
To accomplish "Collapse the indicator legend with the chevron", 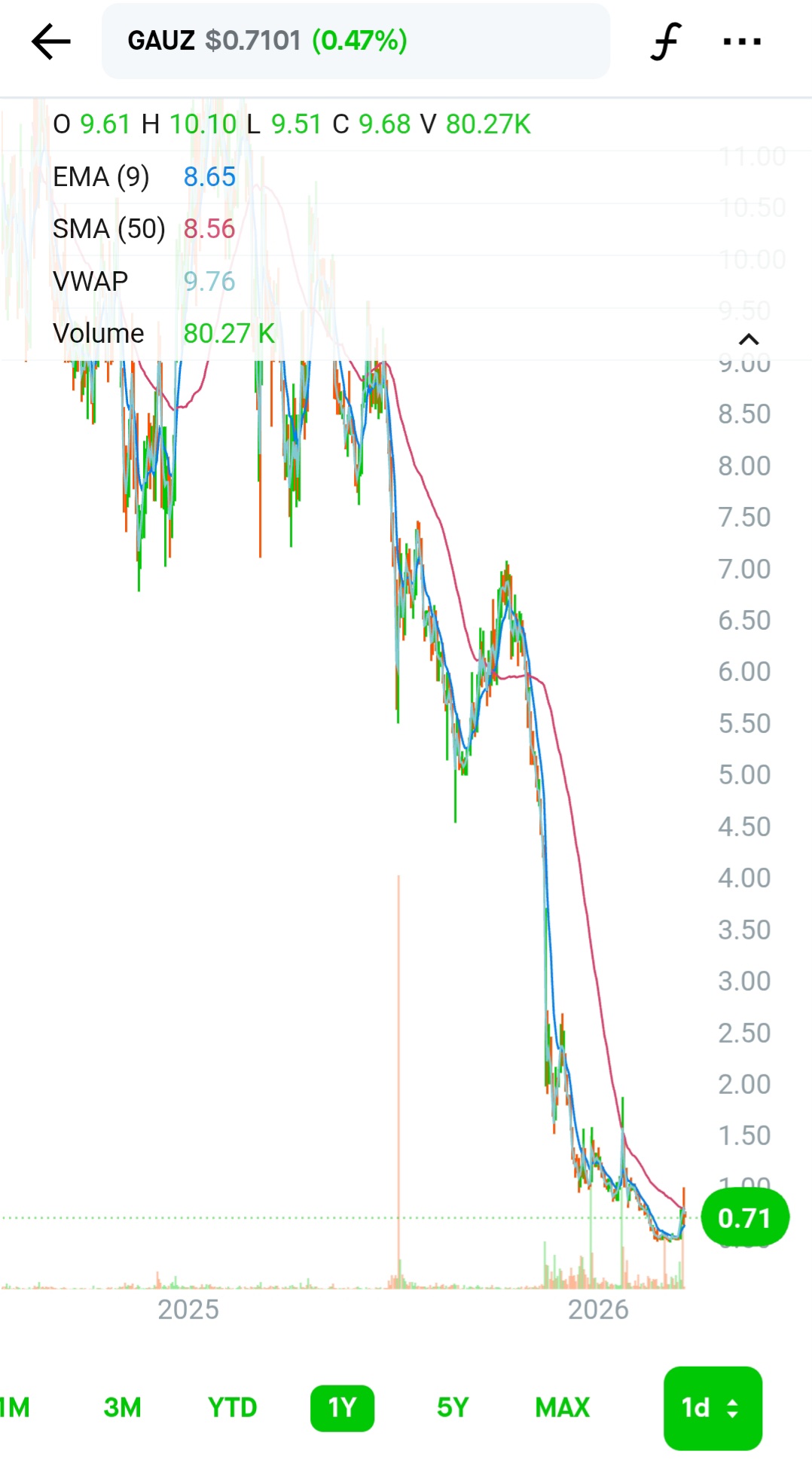I will (748, 340).
